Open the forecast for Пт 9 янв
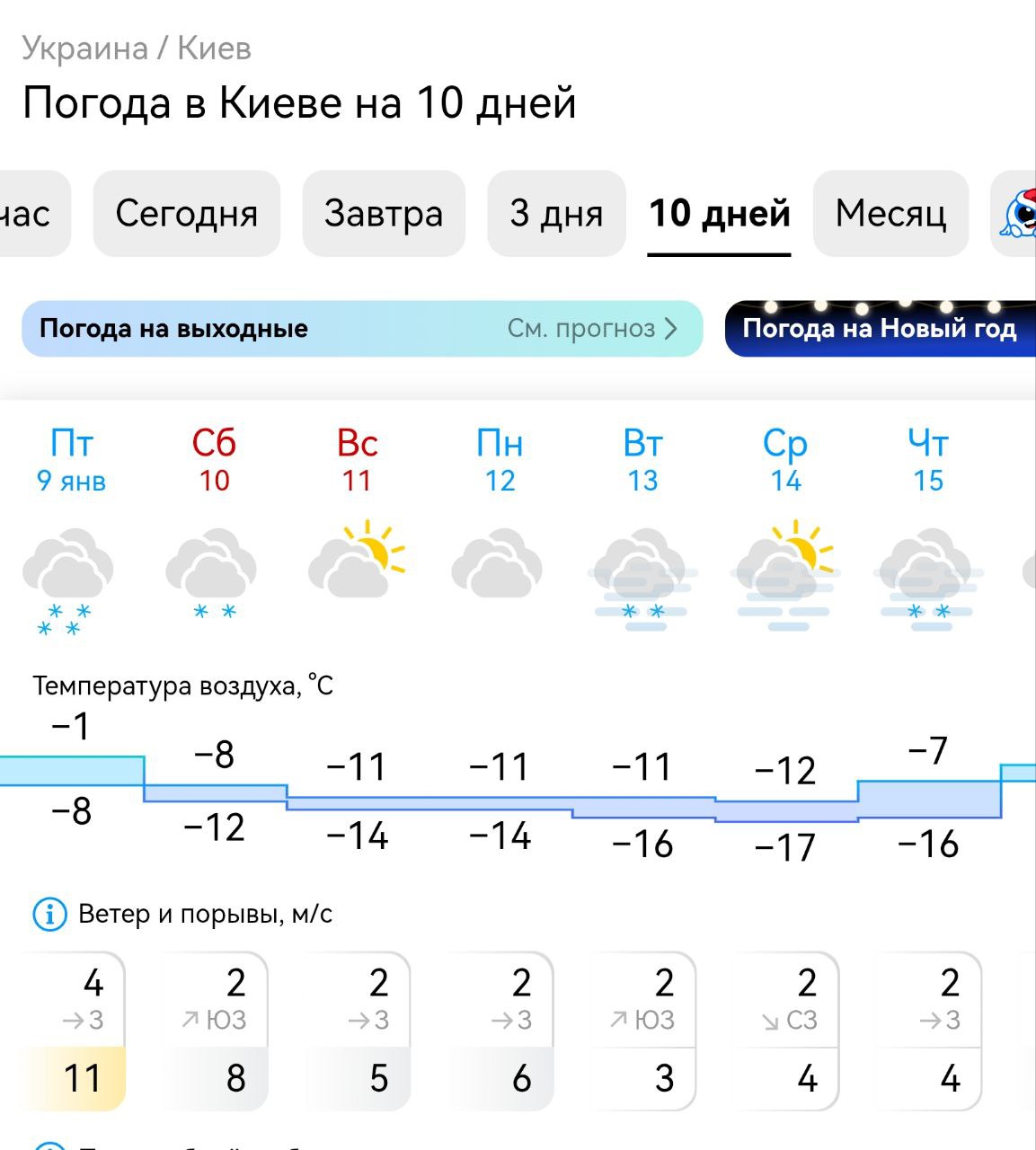 [x=71, y=460]
